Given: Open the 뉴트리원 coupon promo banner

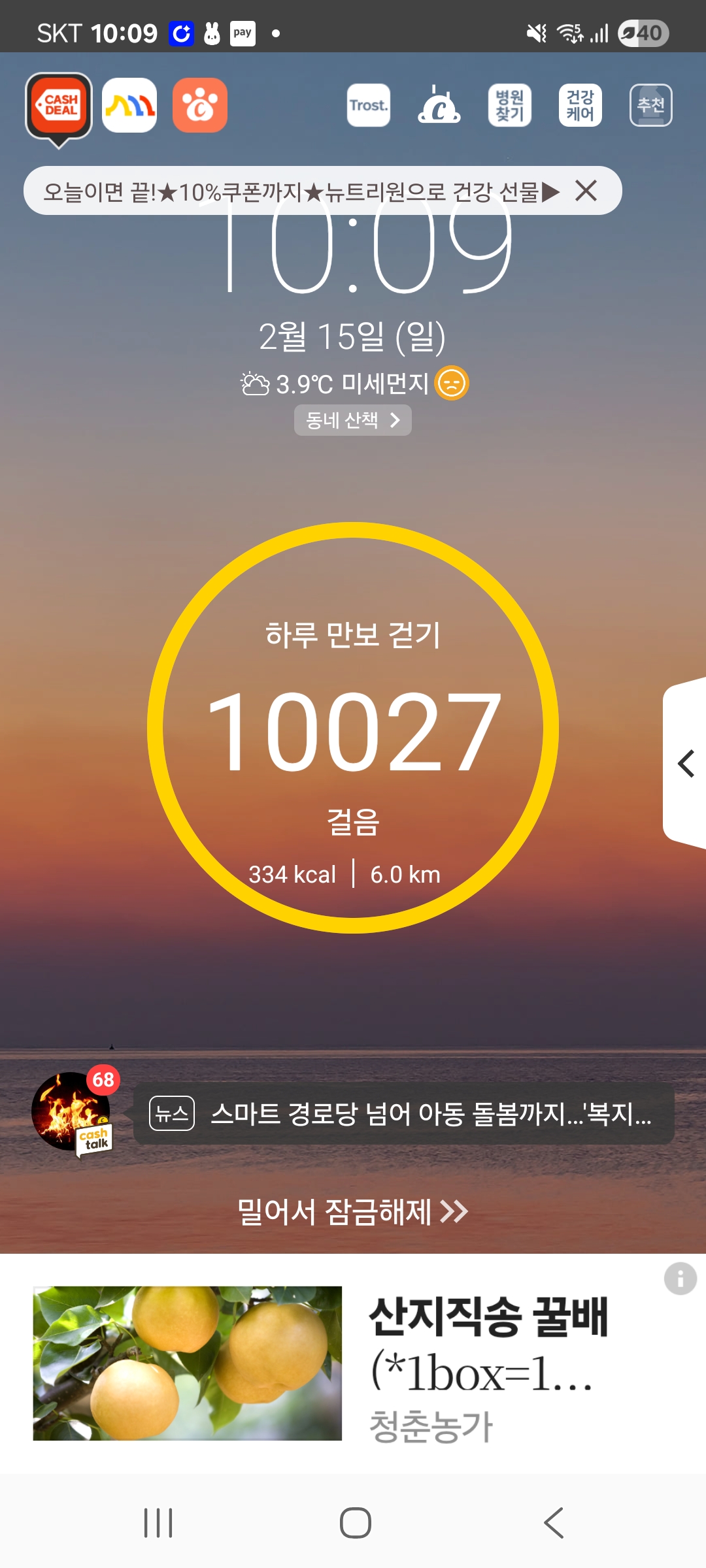Looking at the screenshot, I should click(301, 191).
